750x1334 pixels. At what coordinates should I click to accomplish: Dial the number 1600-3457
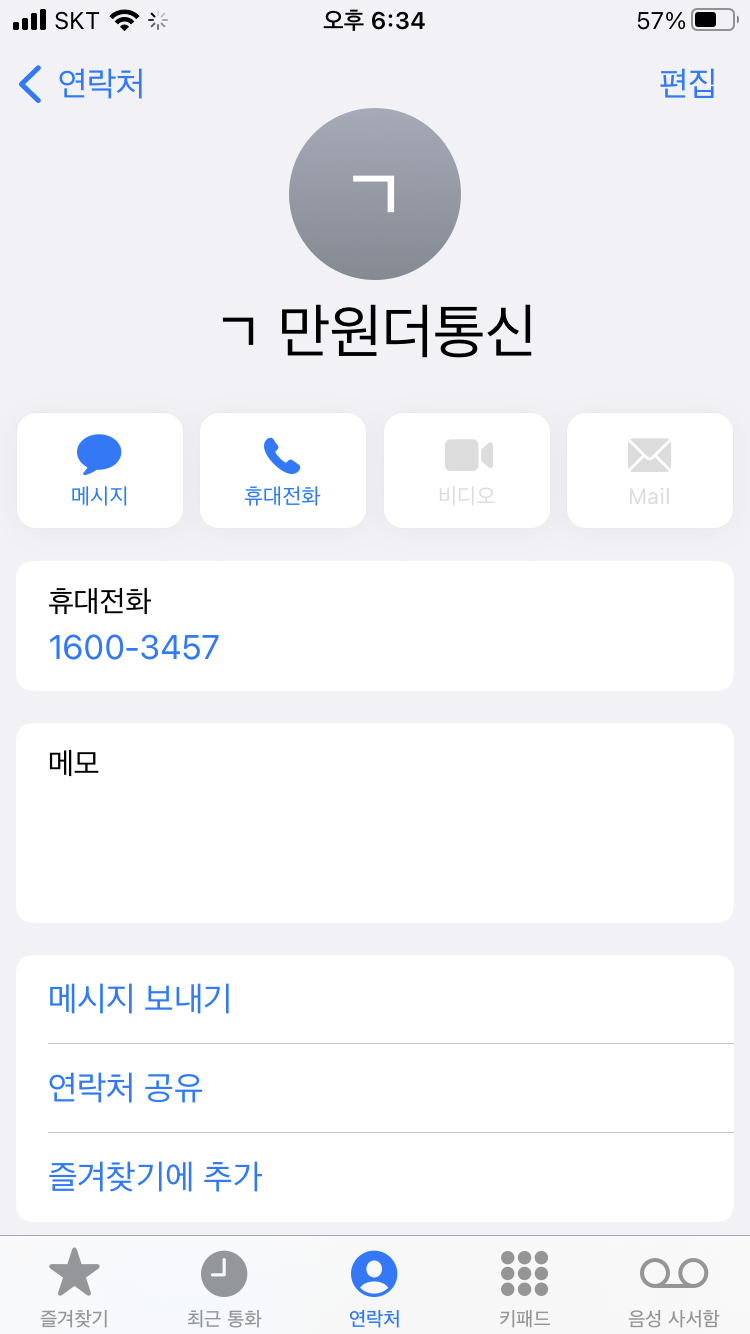pyautogui.click(x=134, y=647)
